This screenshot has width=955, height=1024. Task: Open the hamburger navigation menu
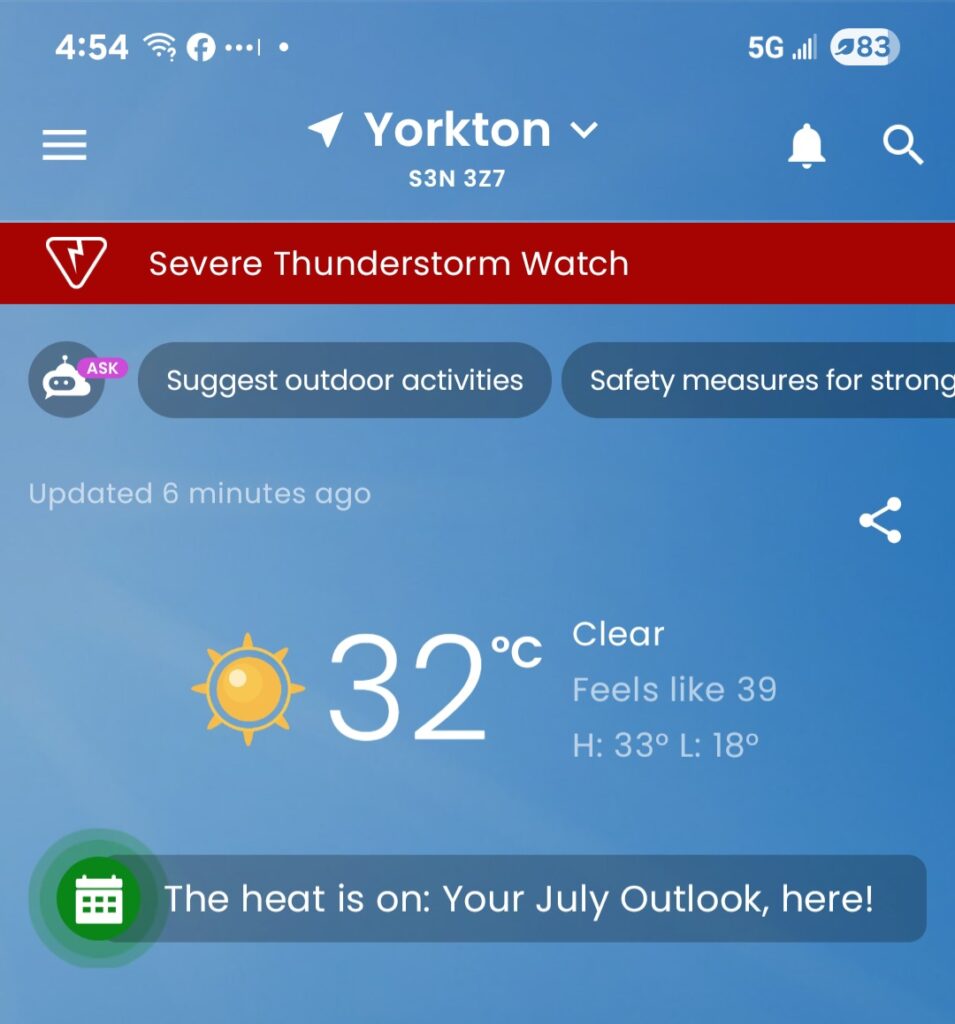(x=64, y=144)
